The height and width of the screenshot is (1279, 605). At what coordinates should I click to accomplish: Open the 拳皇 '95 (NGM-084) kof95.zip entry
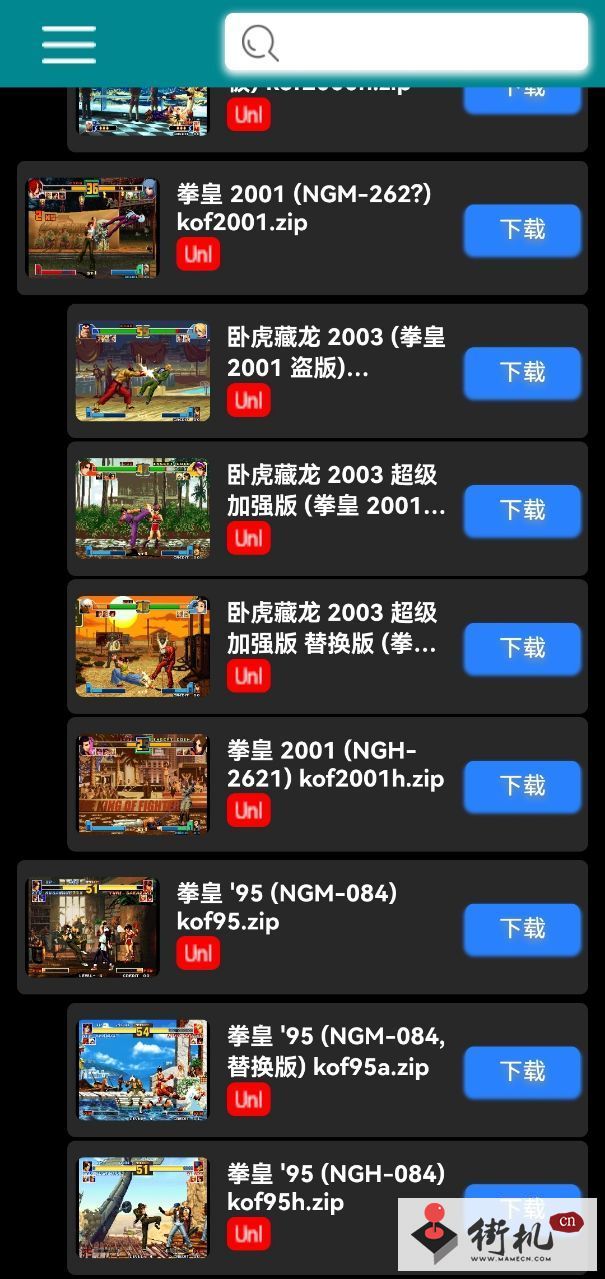point(286,906)
